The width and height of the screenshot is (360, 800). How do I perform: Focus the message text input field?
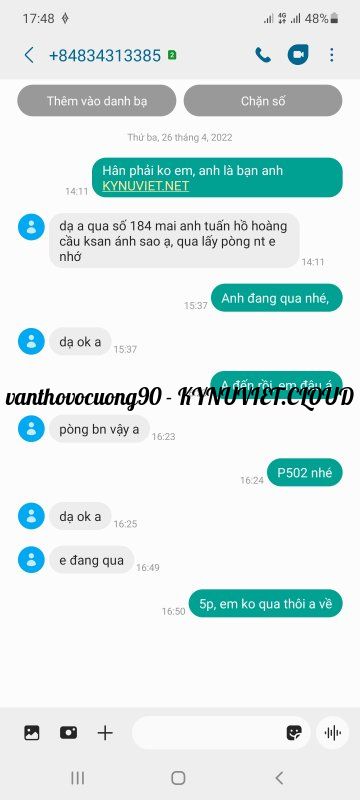pyautogui.click(x=207, y=733)
